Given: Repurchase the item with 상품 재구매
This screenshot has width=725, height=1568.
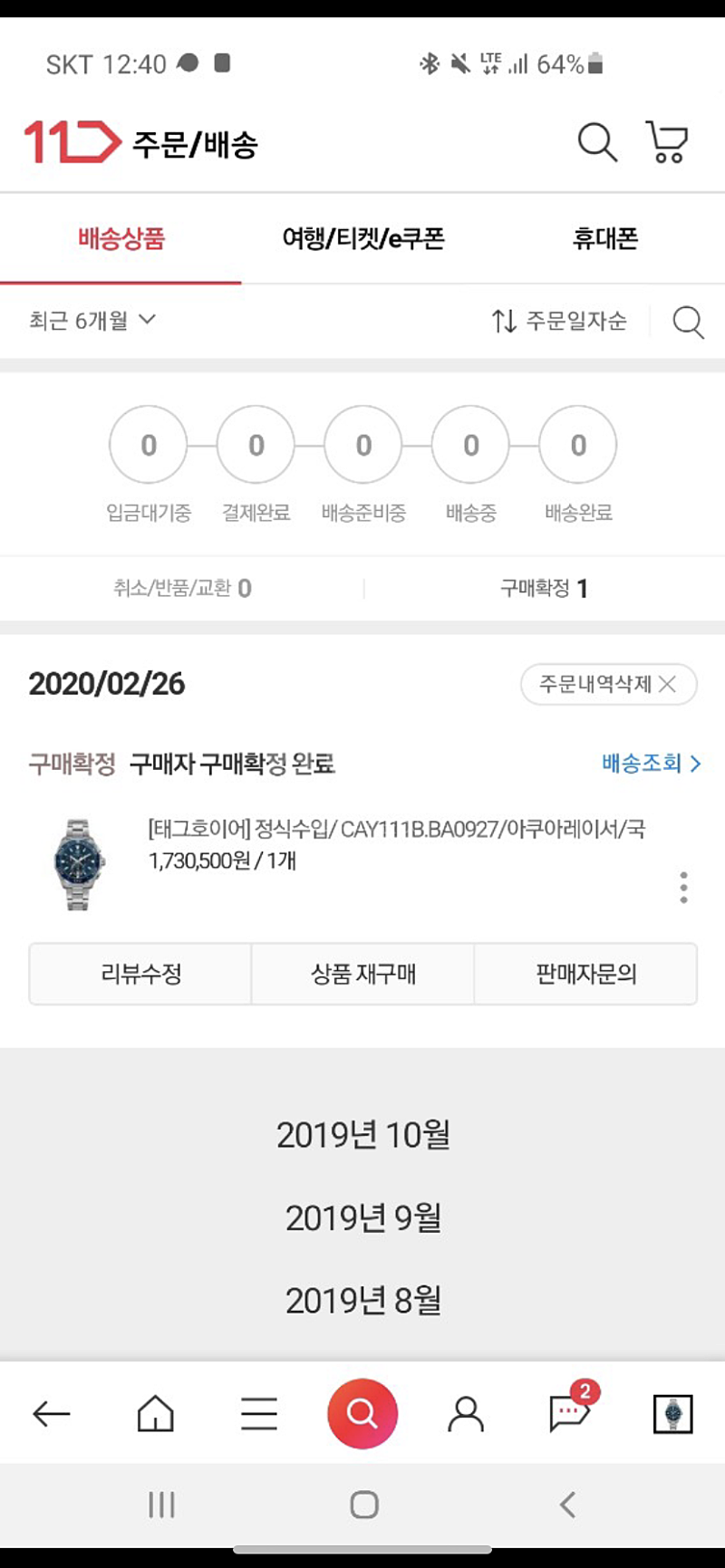Looking at the screenshot, I should (x=362, y=975).
